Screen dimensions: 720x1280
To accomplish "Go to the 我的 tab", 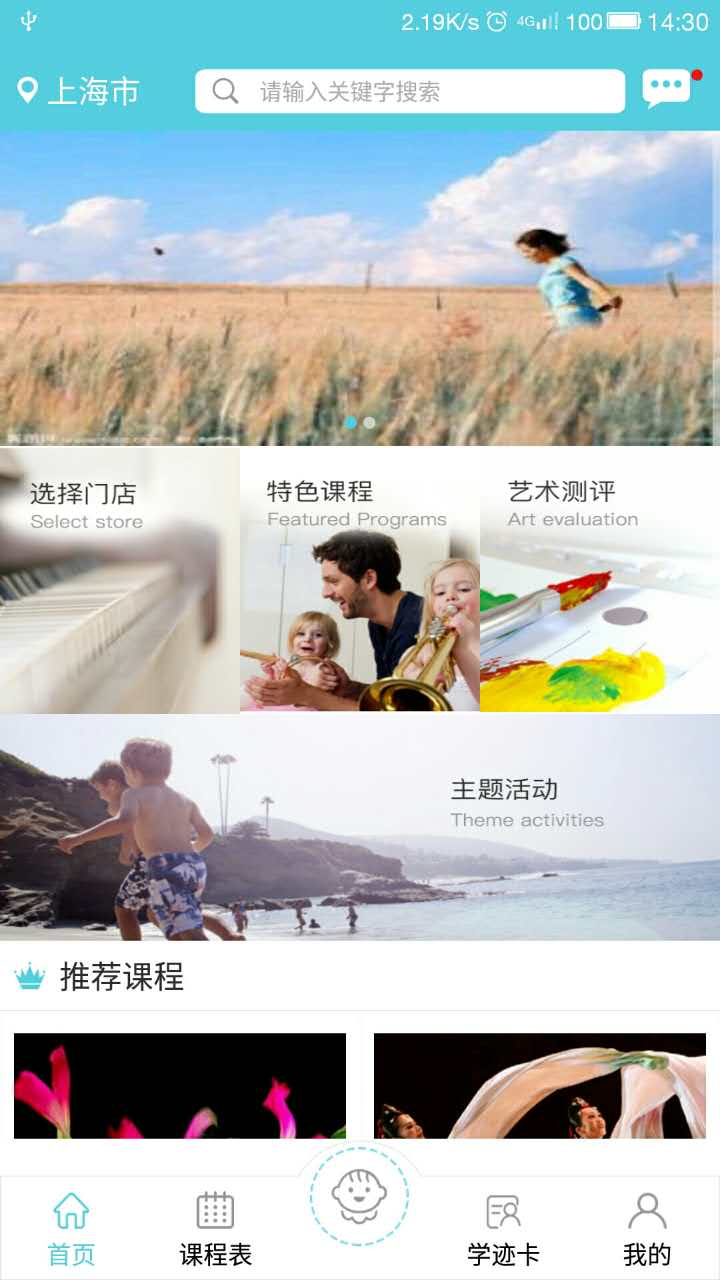I will [647, 1229].
